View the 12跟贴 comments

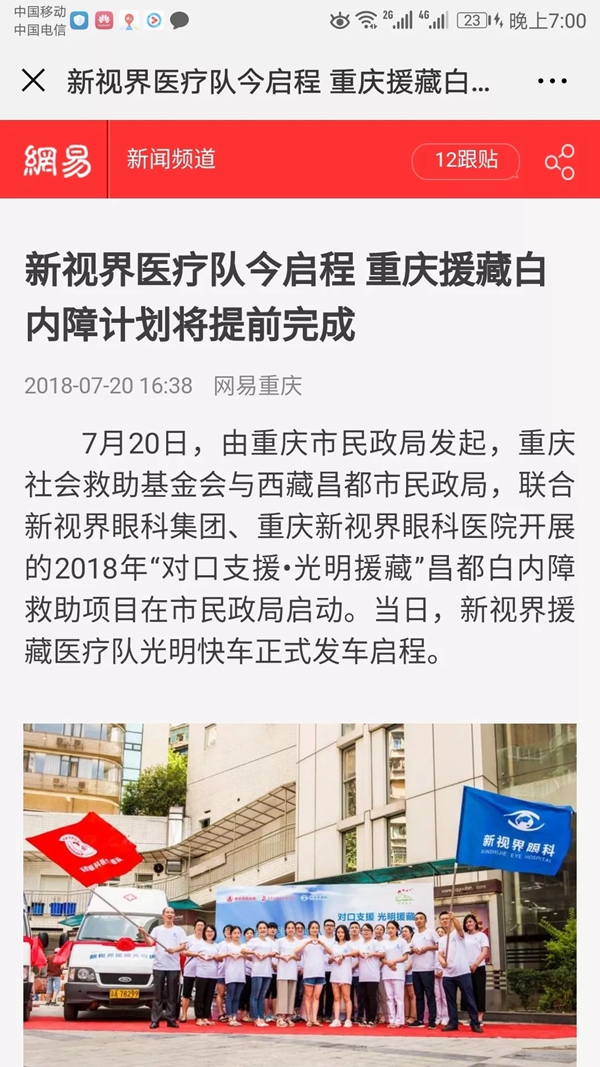(466, 160)
